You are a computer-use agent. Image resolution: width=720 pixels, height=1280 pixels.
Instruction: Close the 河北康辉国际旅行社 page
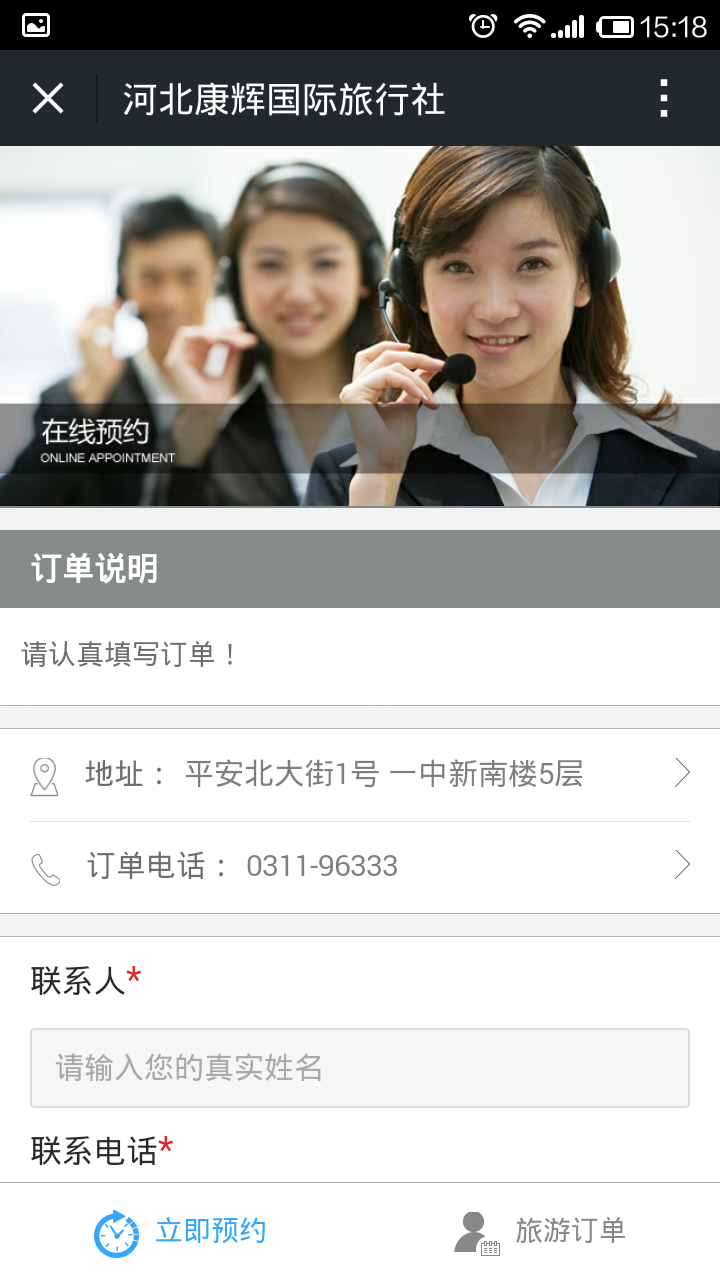tap(48, 98)
